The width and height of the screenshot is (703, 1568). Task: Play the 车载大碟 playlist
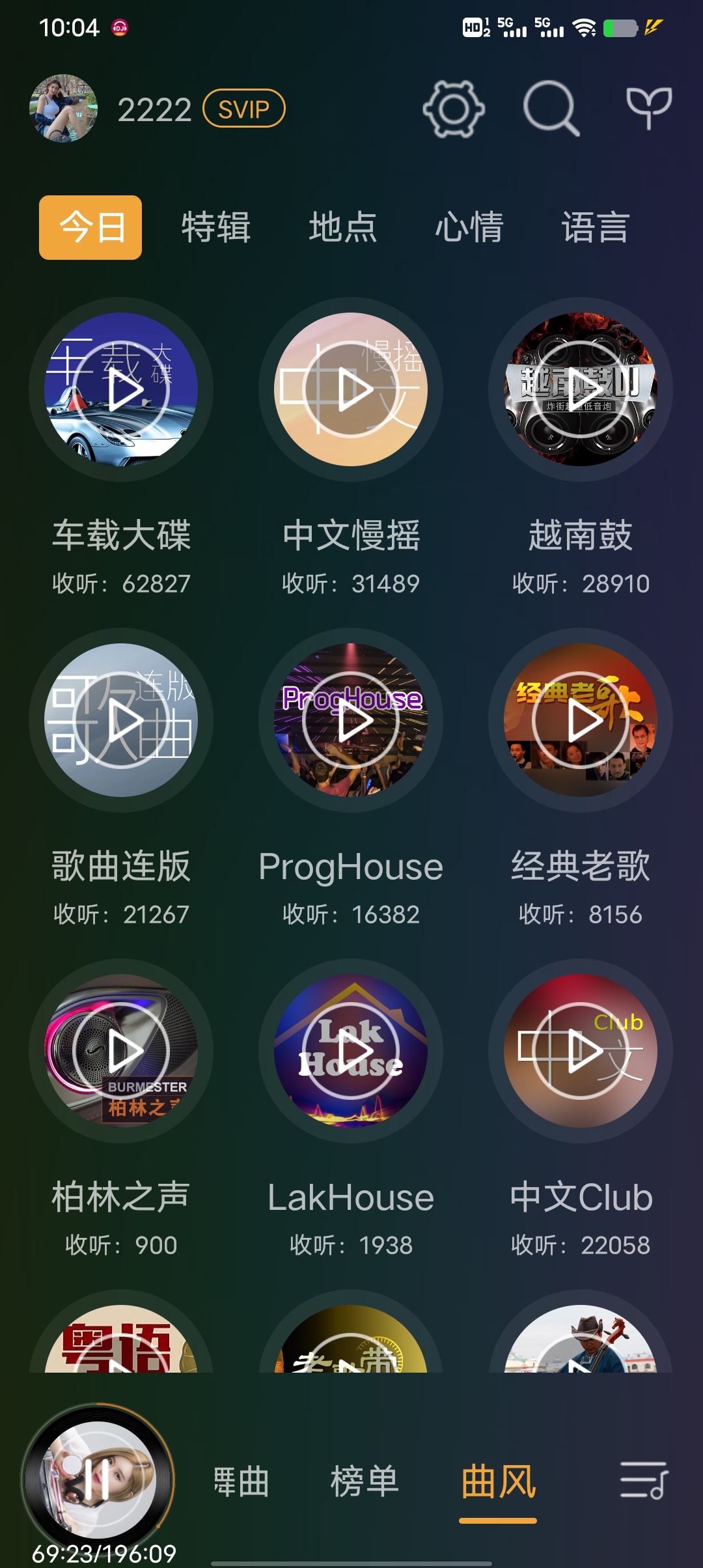tap(121, 389)
